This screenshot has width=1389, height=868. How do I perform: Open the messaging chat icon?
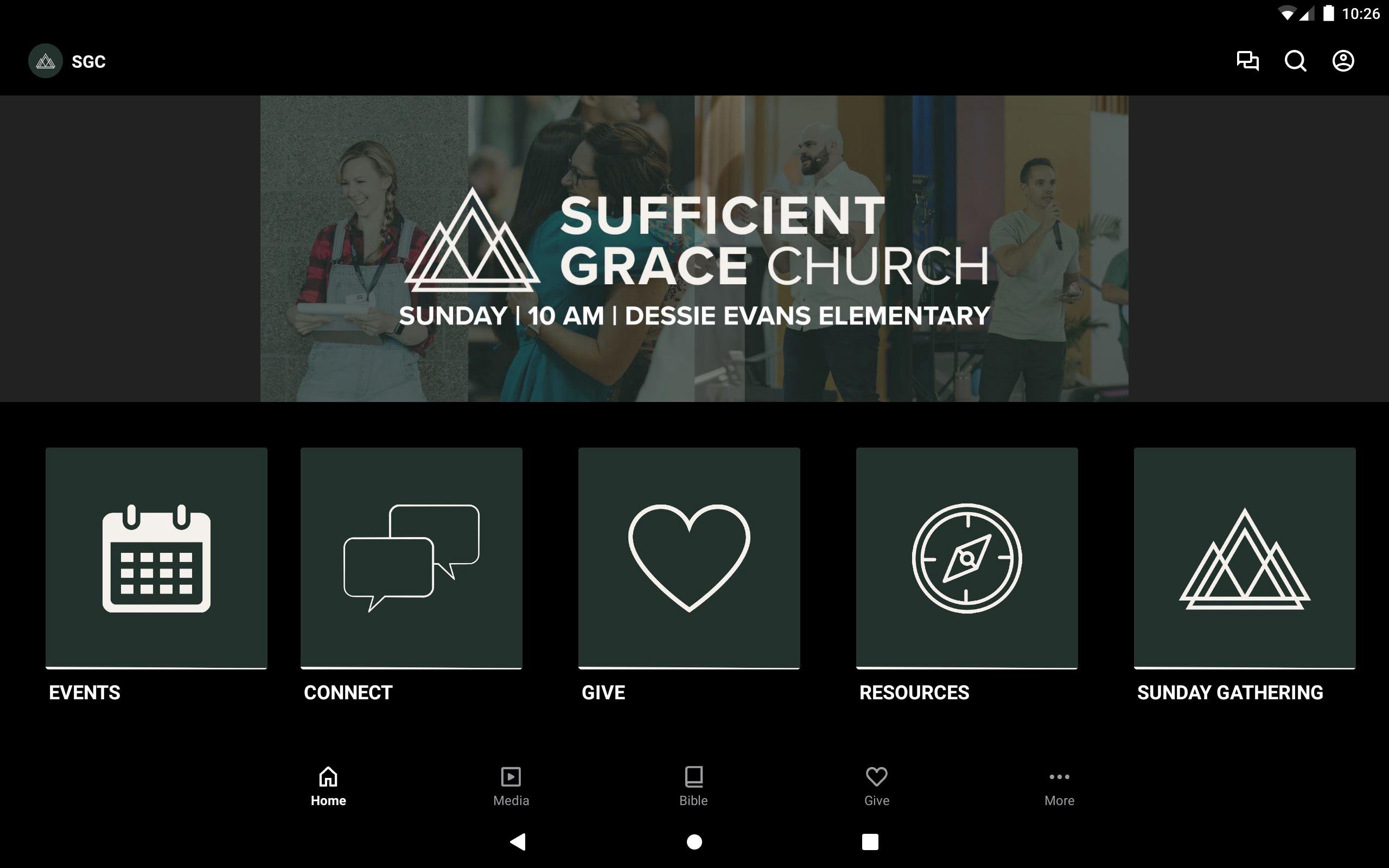coord(1247,61)
